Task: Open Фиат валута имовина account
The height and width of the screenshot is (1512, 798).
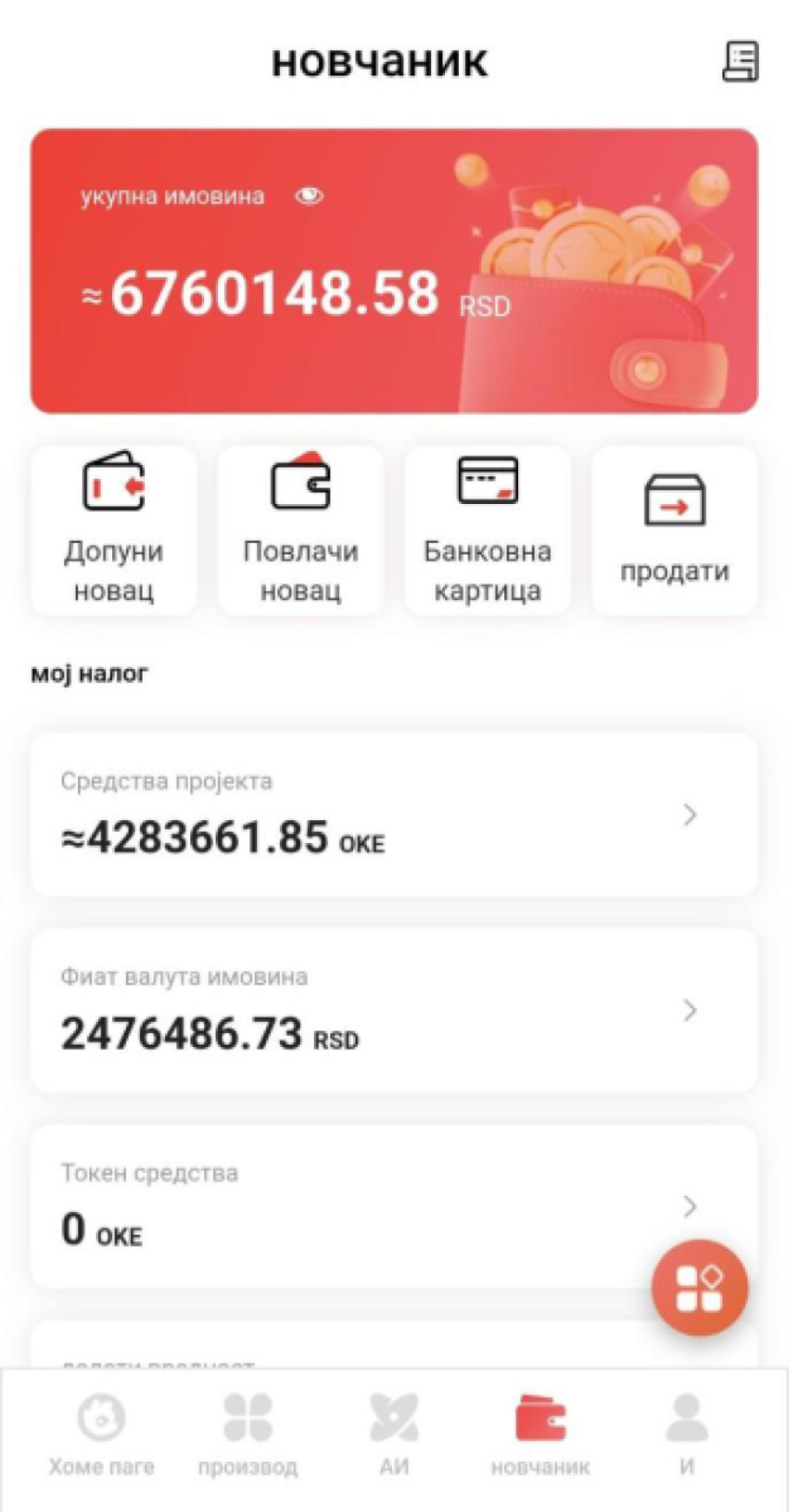Action: click(394, 1010)
